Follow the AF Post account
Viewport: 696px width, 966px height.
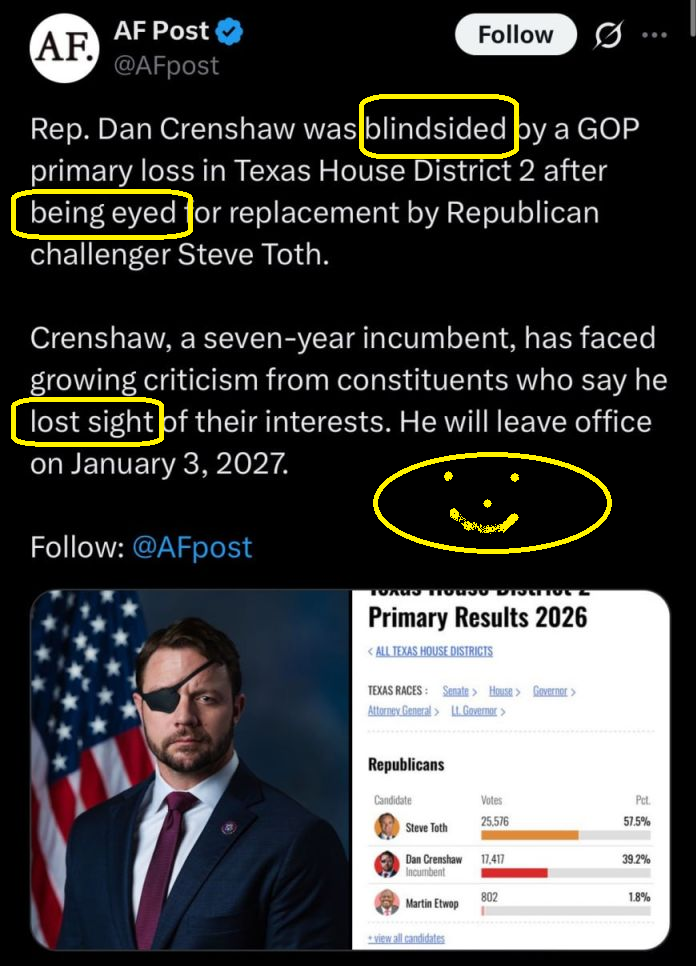coord(515,35)
